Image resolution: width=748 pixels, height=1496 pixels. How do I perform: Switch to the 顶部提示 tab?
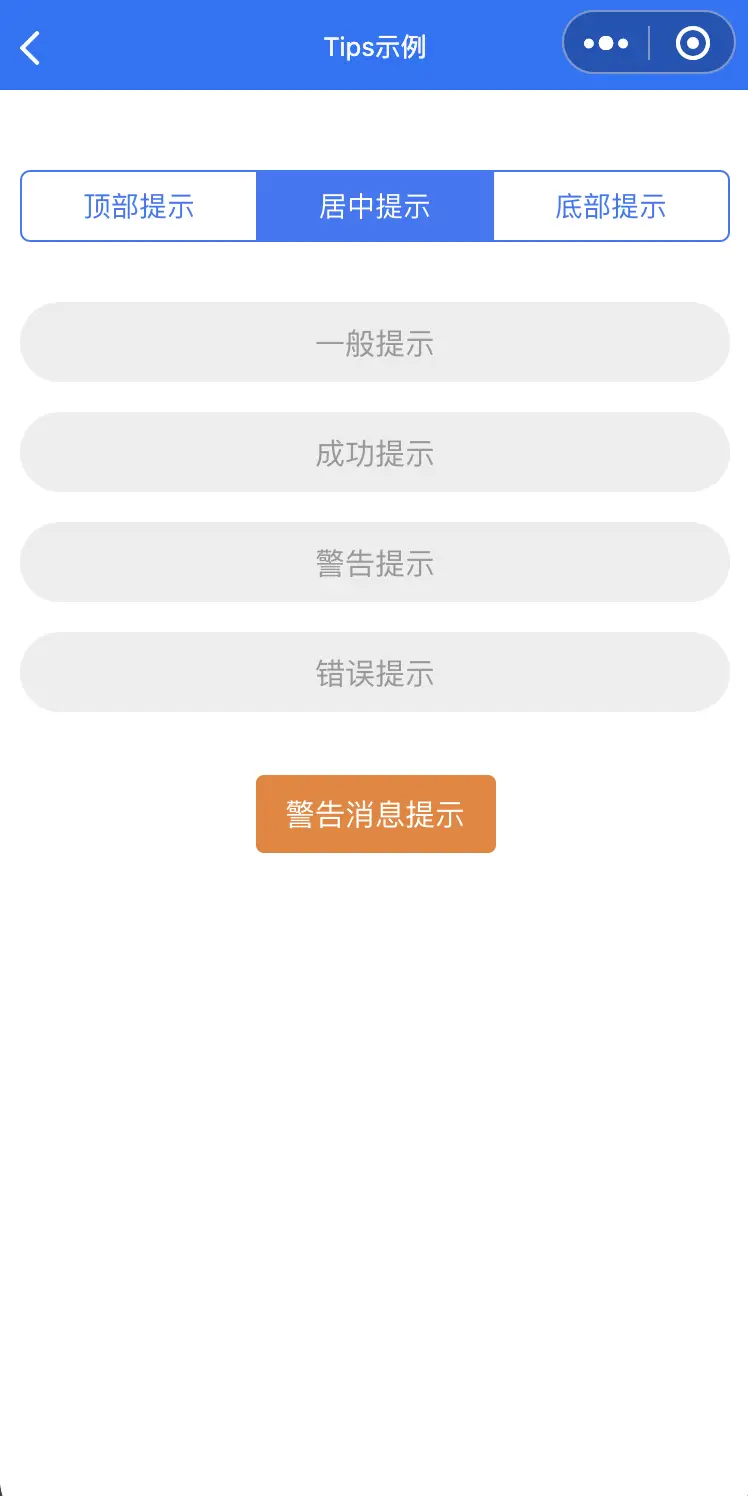pyautogui.click(x=139, y=206)
